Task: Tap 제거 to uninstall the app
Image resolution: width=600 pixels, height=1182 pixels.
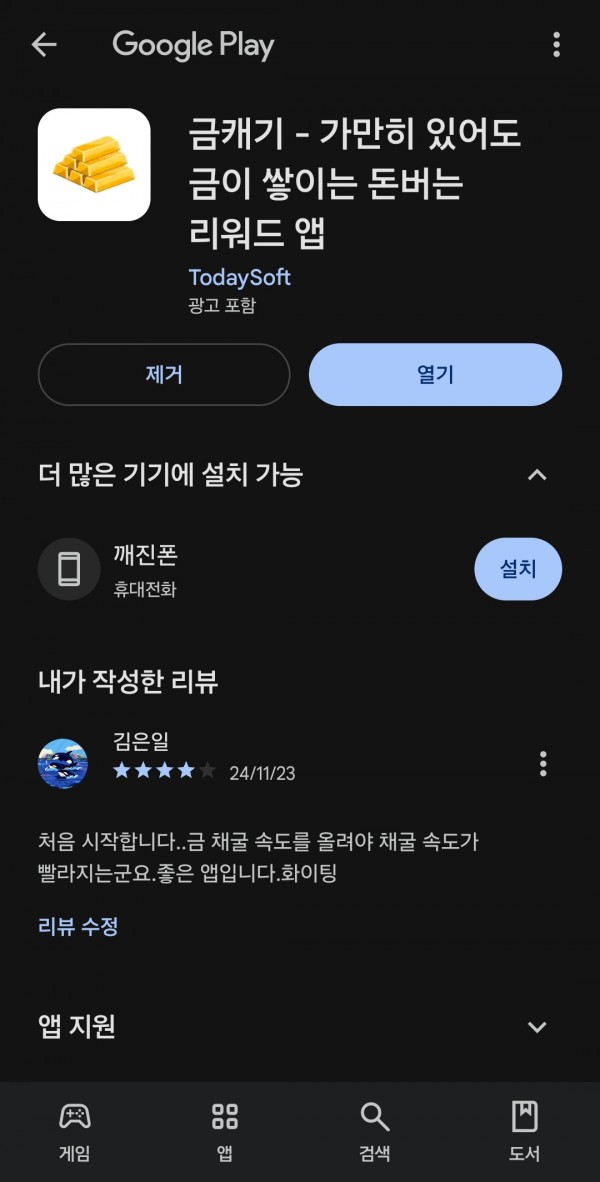Action: click(164, 375)
